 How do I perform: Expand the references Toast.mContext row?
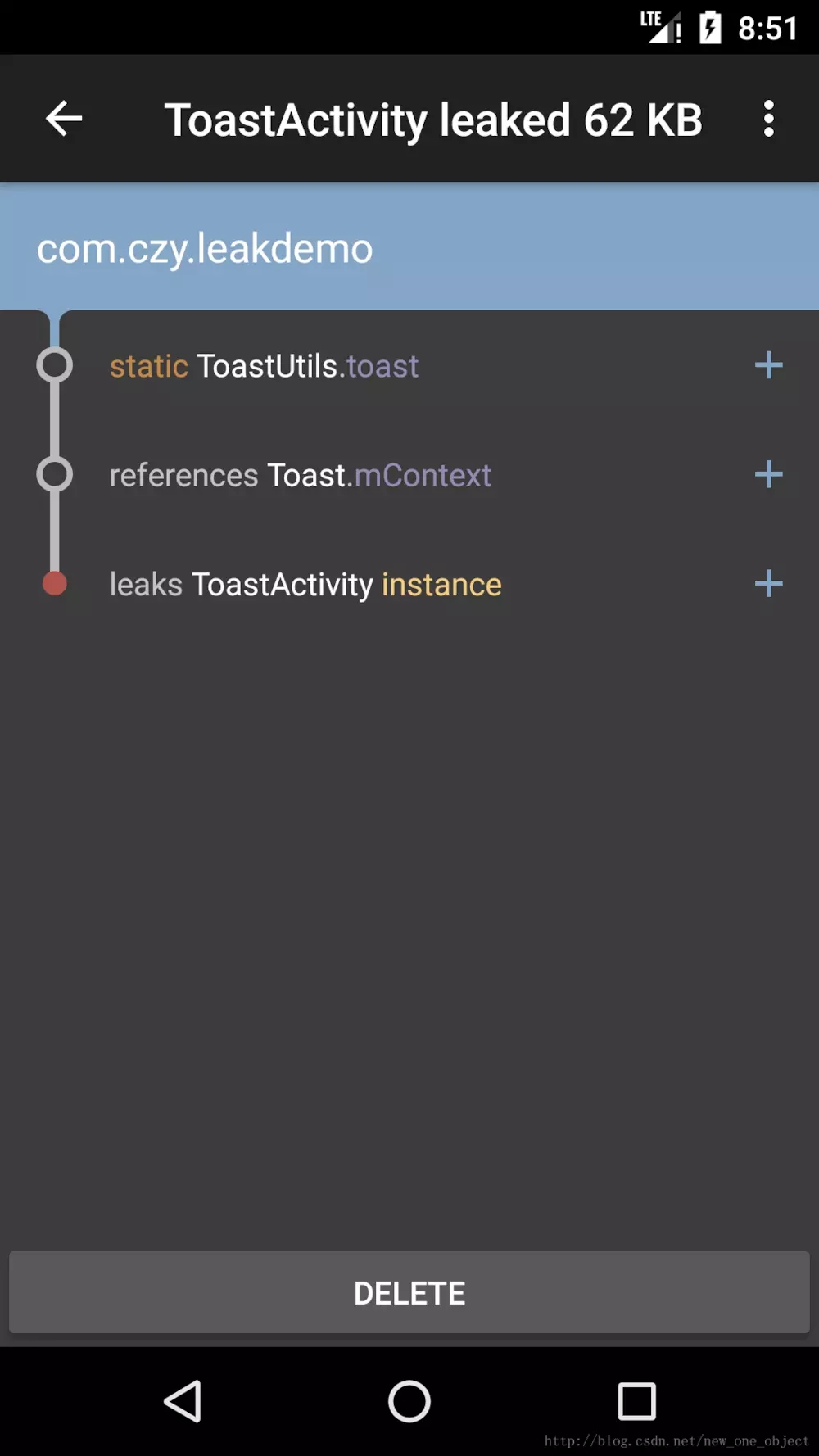tap(768, 474)
